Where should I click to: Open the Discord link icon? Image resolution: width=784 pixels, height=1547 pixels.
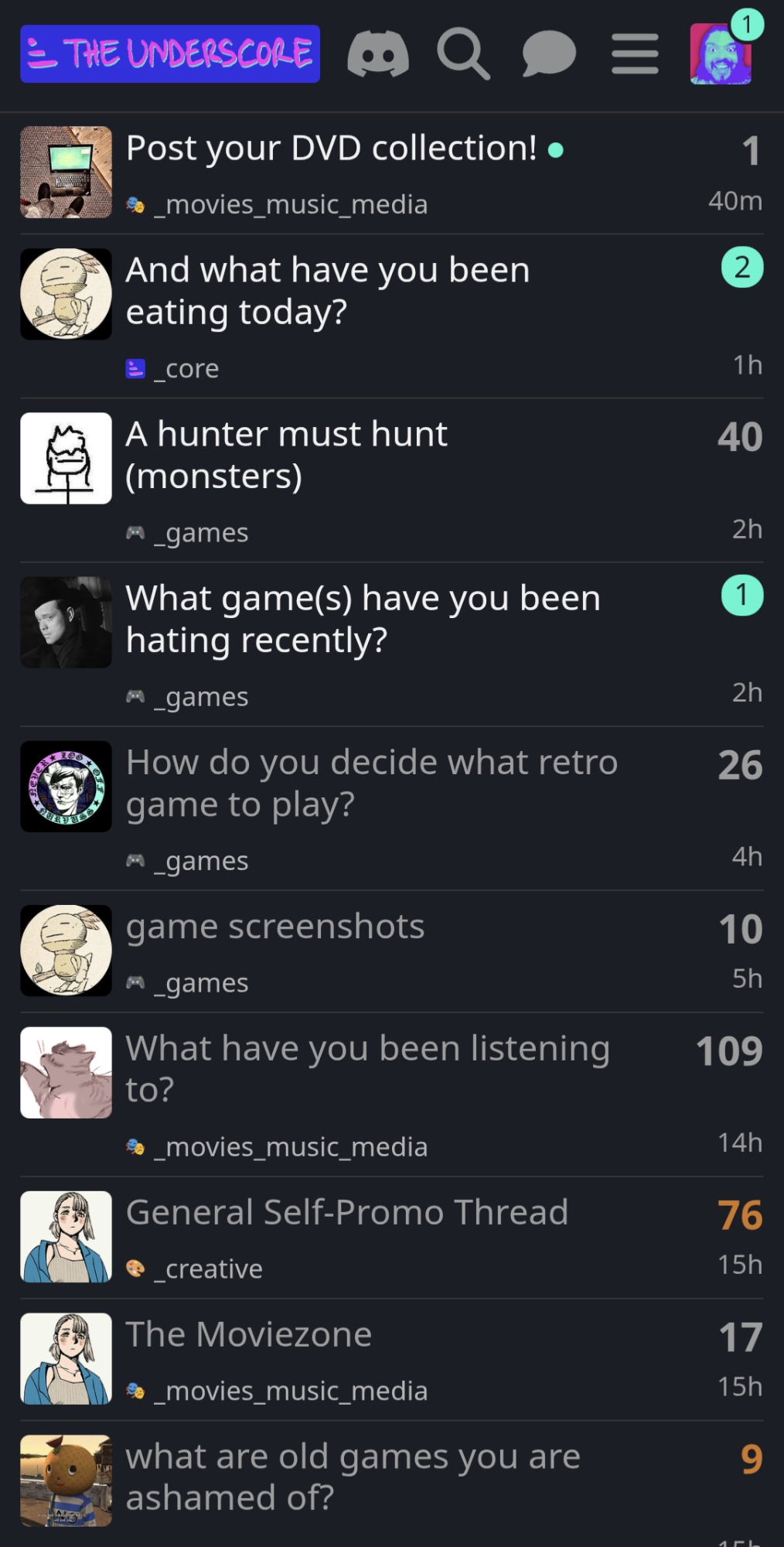coord(378,53)
